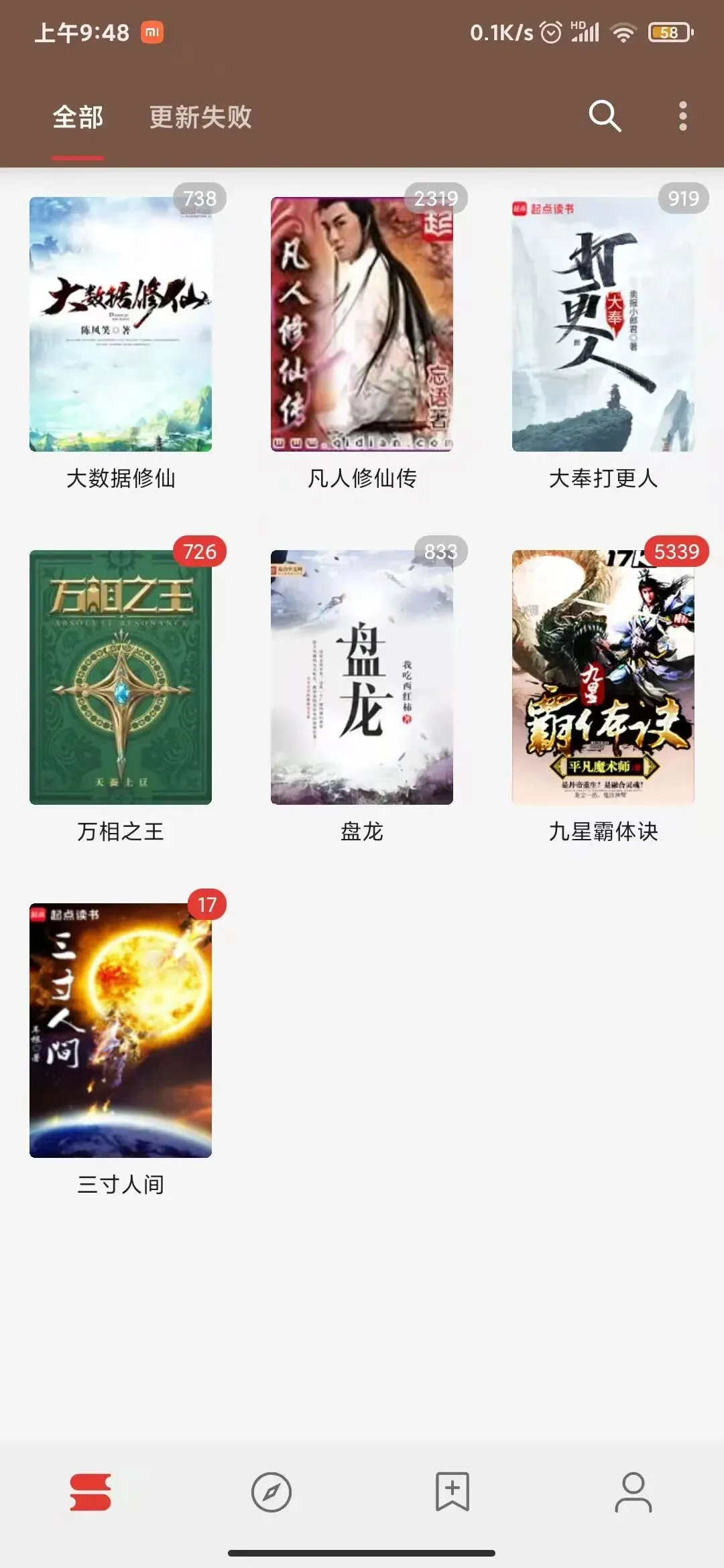This screenshot has width=724, height=1568.
Task: Open the book 大奉打更人
Action: (x=603, y=324)
